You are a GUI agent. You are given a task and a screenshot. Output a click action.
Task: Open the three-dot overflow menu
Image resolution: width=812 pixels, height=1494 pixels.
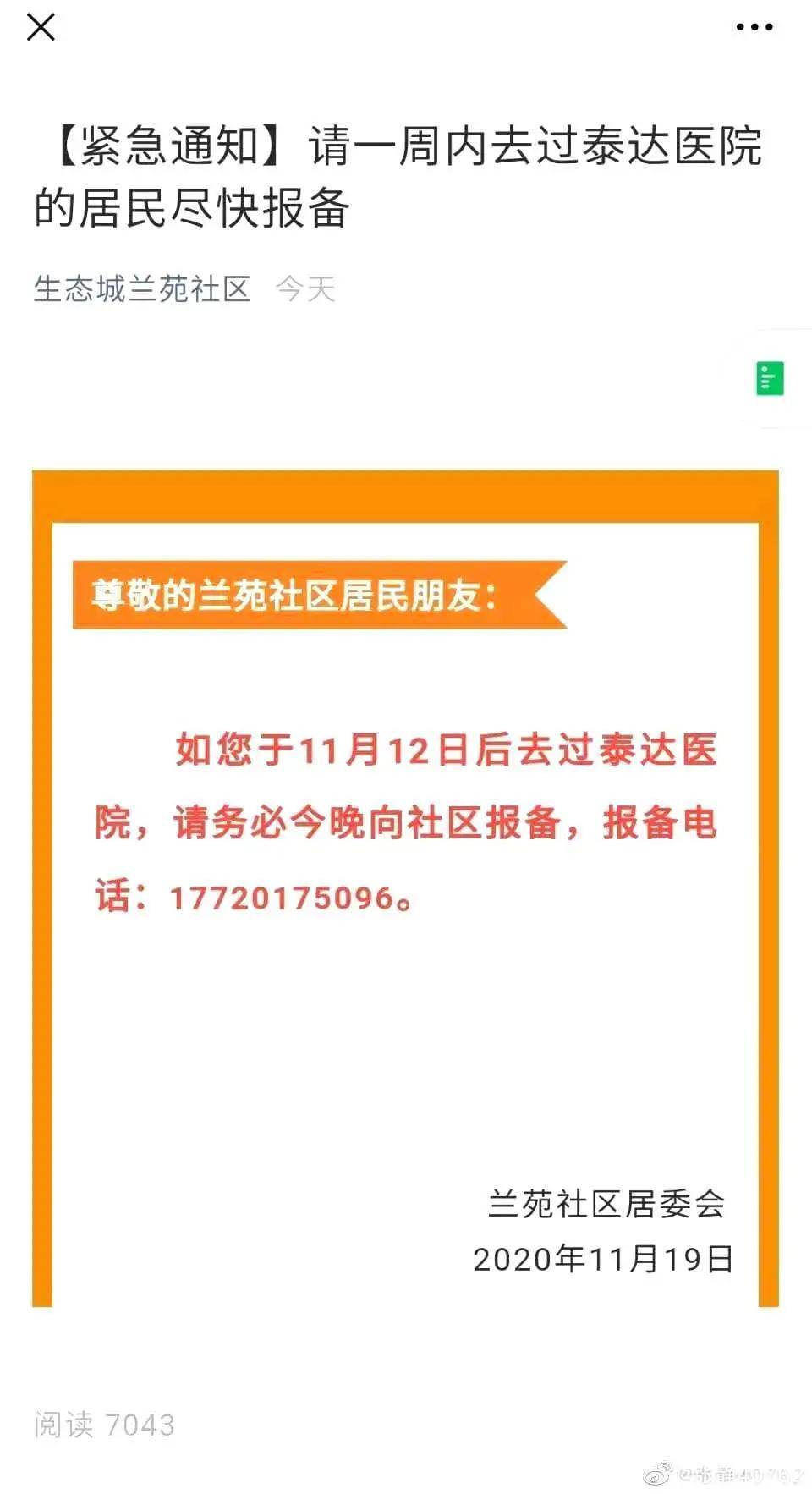tap(754, 27)
